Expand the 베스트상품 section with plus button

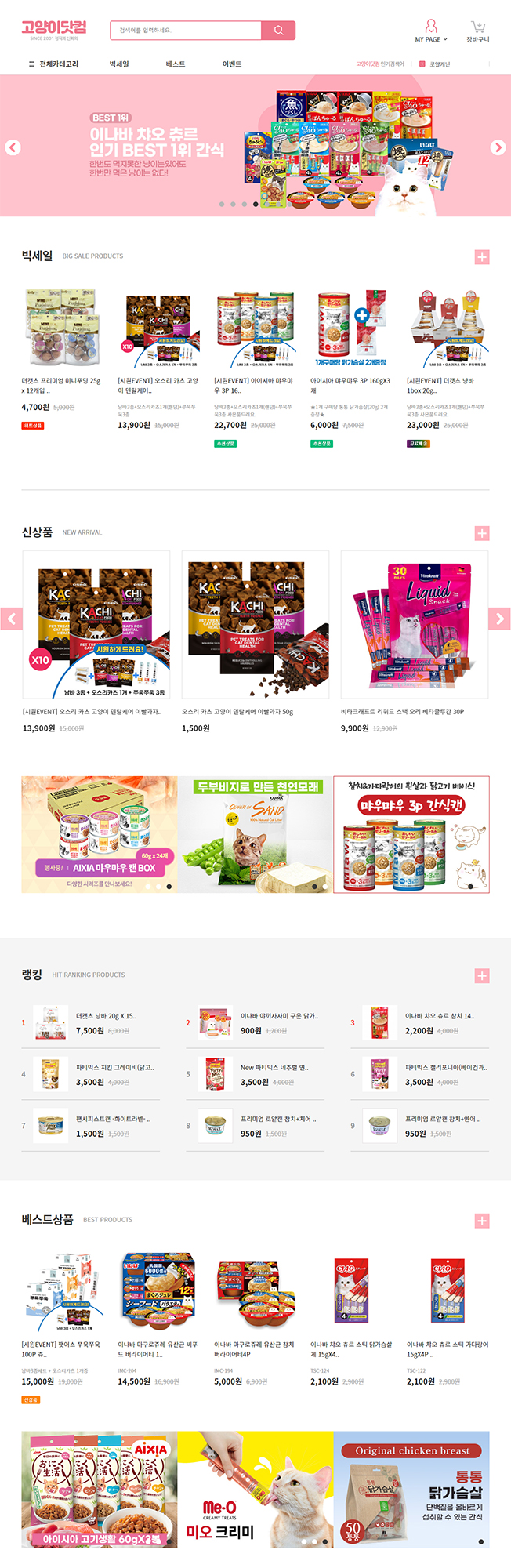[x=482, y=1221]
